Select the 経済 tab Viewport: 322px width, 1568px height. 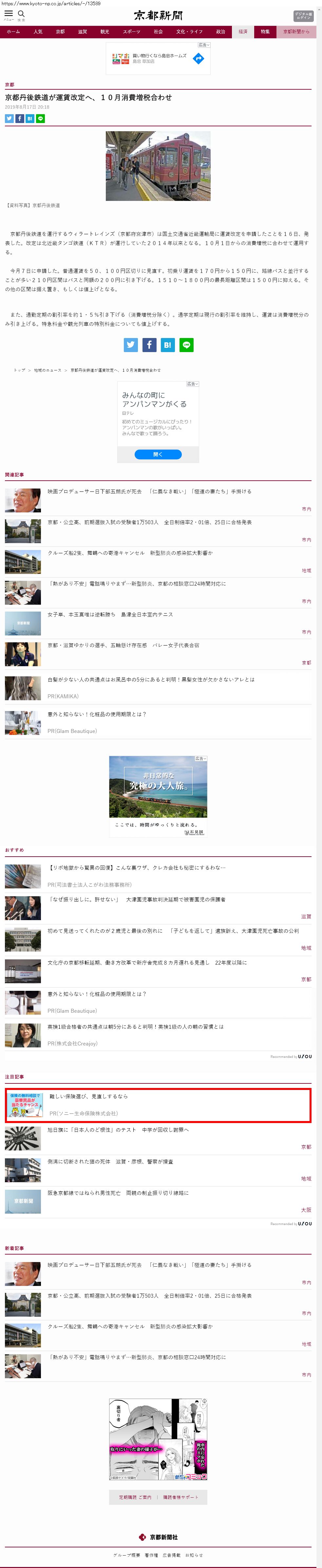pyautogui.click(x=243, y=32)
